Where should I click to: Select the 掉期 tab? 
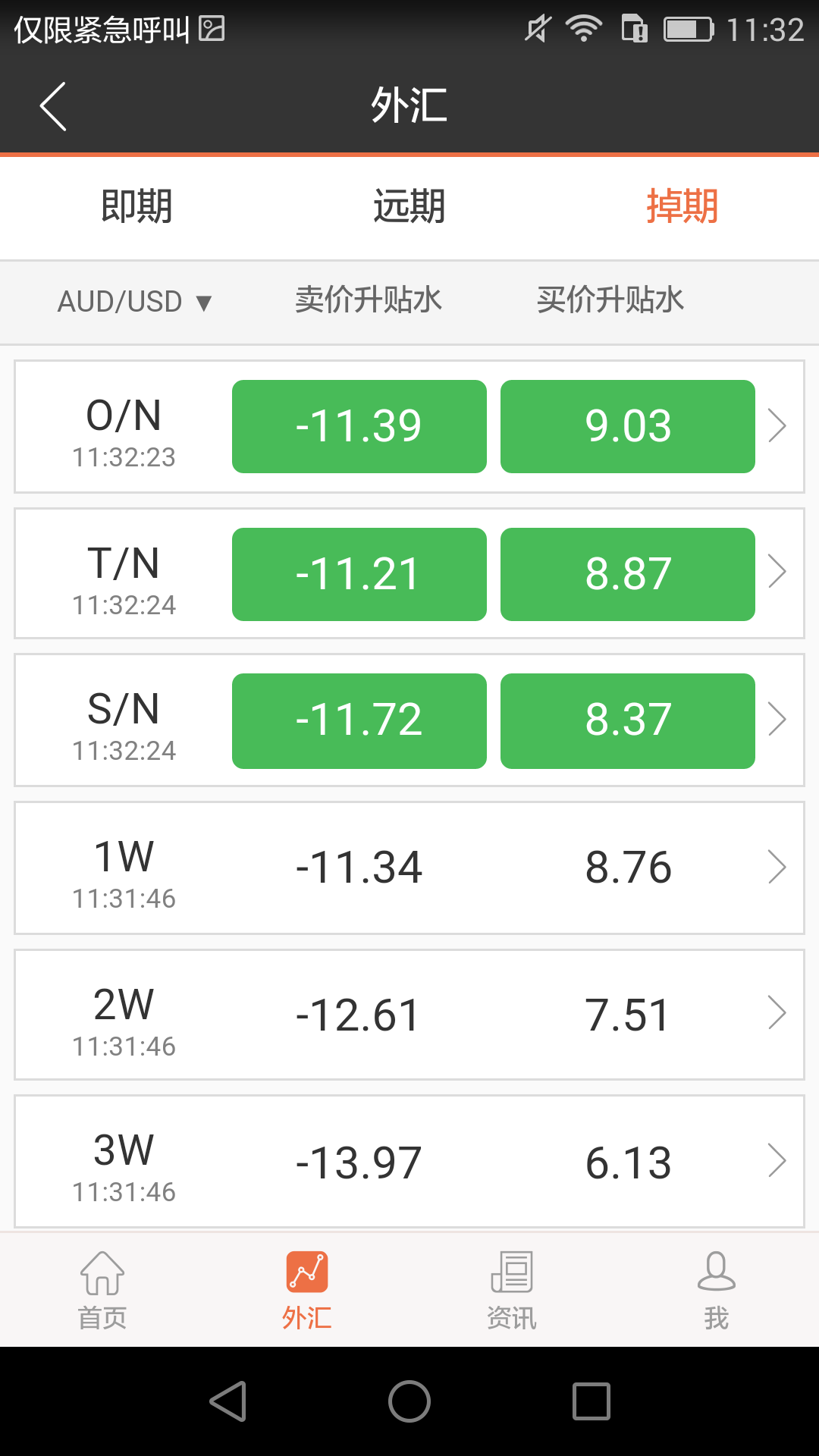point(682,206)
